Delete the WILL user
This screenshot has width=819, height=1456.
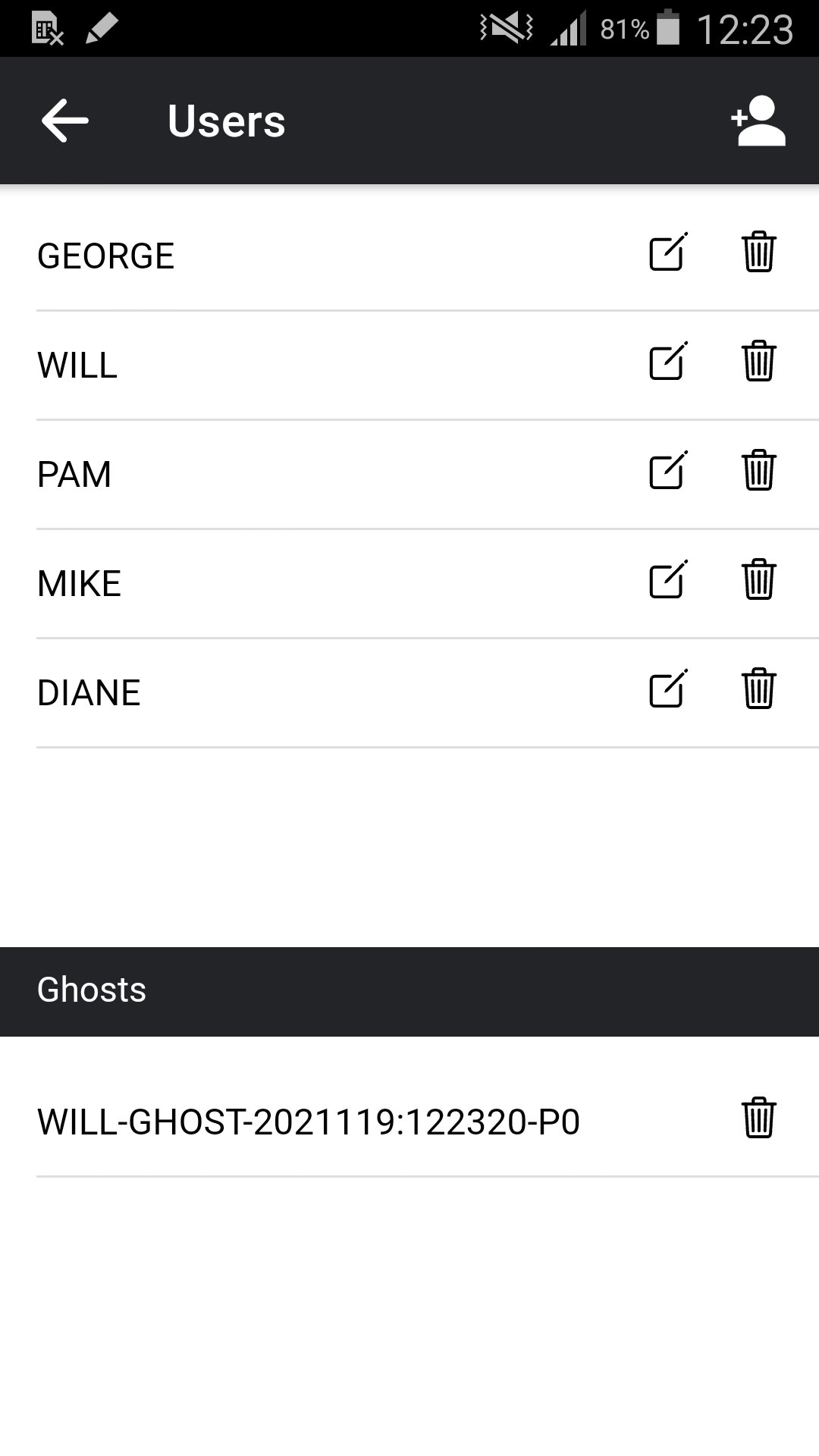758,362
